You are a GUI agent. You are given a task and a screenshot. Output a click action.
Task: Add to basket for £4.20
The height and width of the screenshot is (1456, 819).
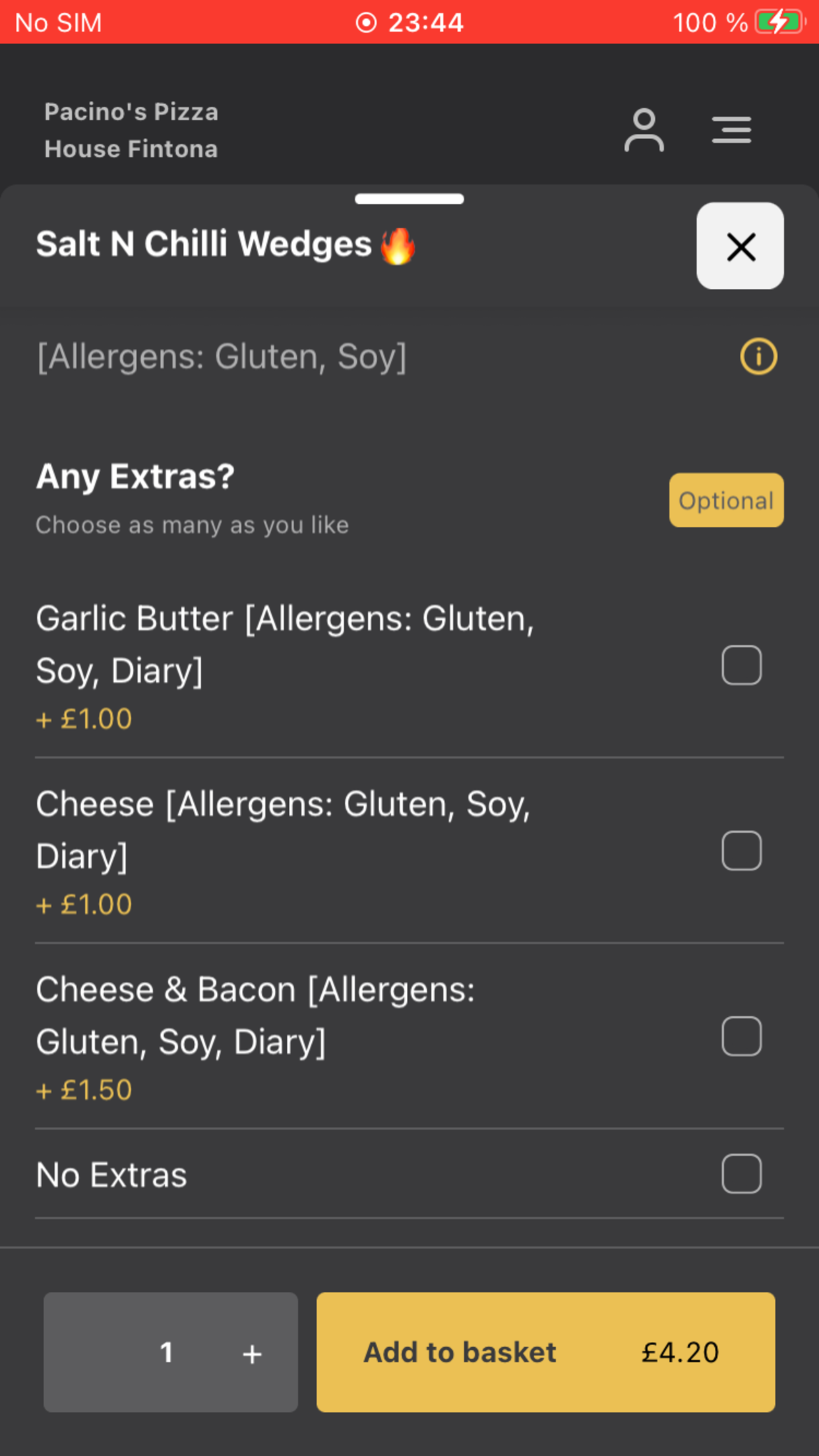(545, 1352)
